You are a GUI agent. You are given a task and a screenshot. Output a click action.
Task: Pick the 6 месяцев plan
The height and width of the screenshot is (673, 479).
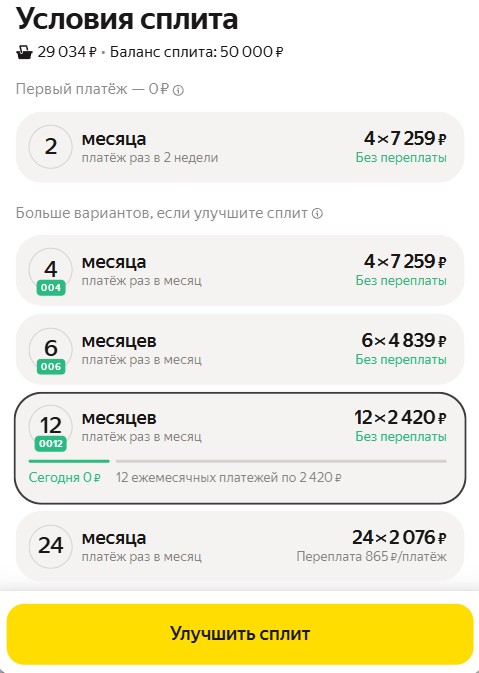coord(240,349)
